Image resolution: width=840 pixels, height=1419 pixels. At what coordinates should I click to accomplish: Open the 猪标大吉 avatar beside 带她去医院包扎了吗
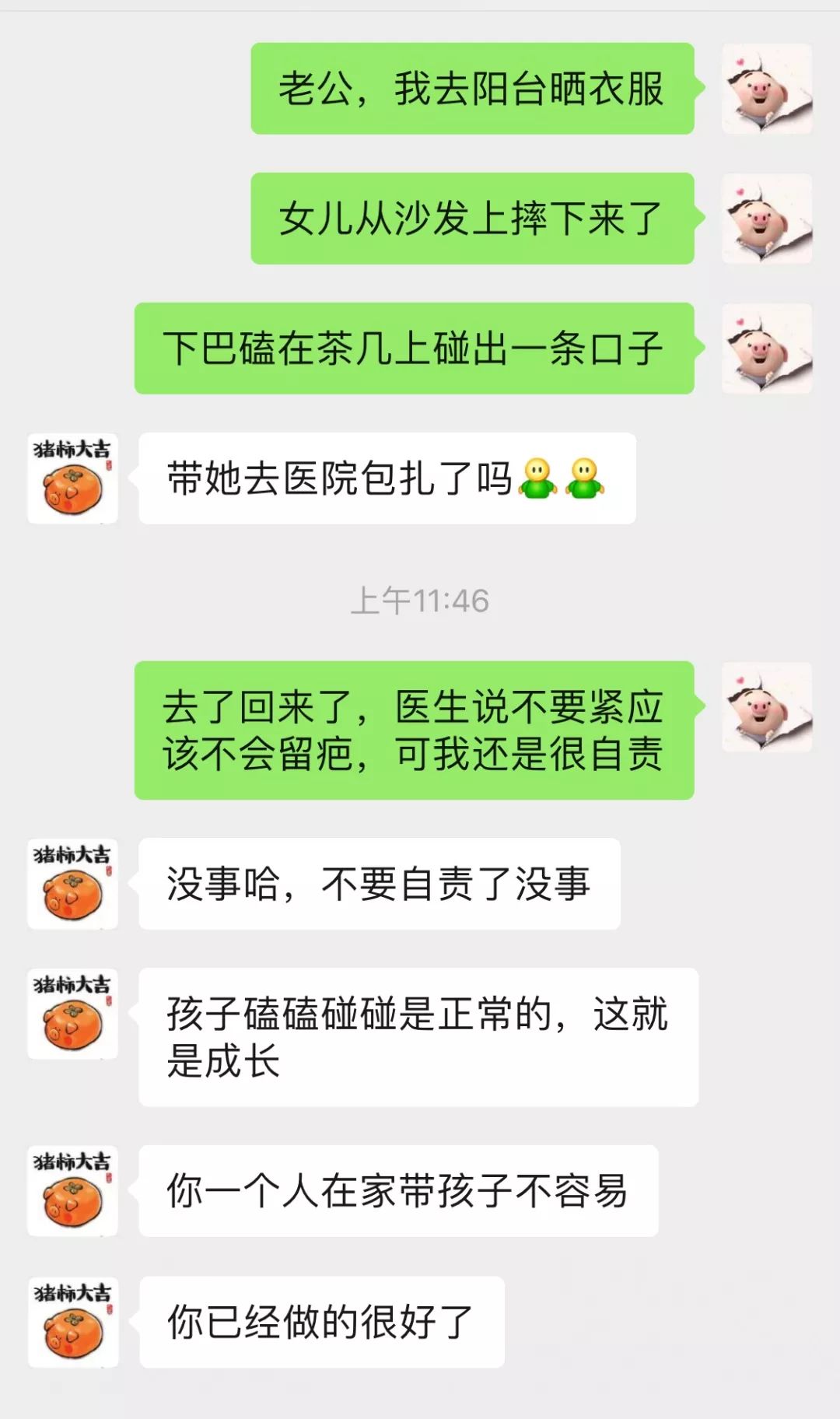[72, 478]
